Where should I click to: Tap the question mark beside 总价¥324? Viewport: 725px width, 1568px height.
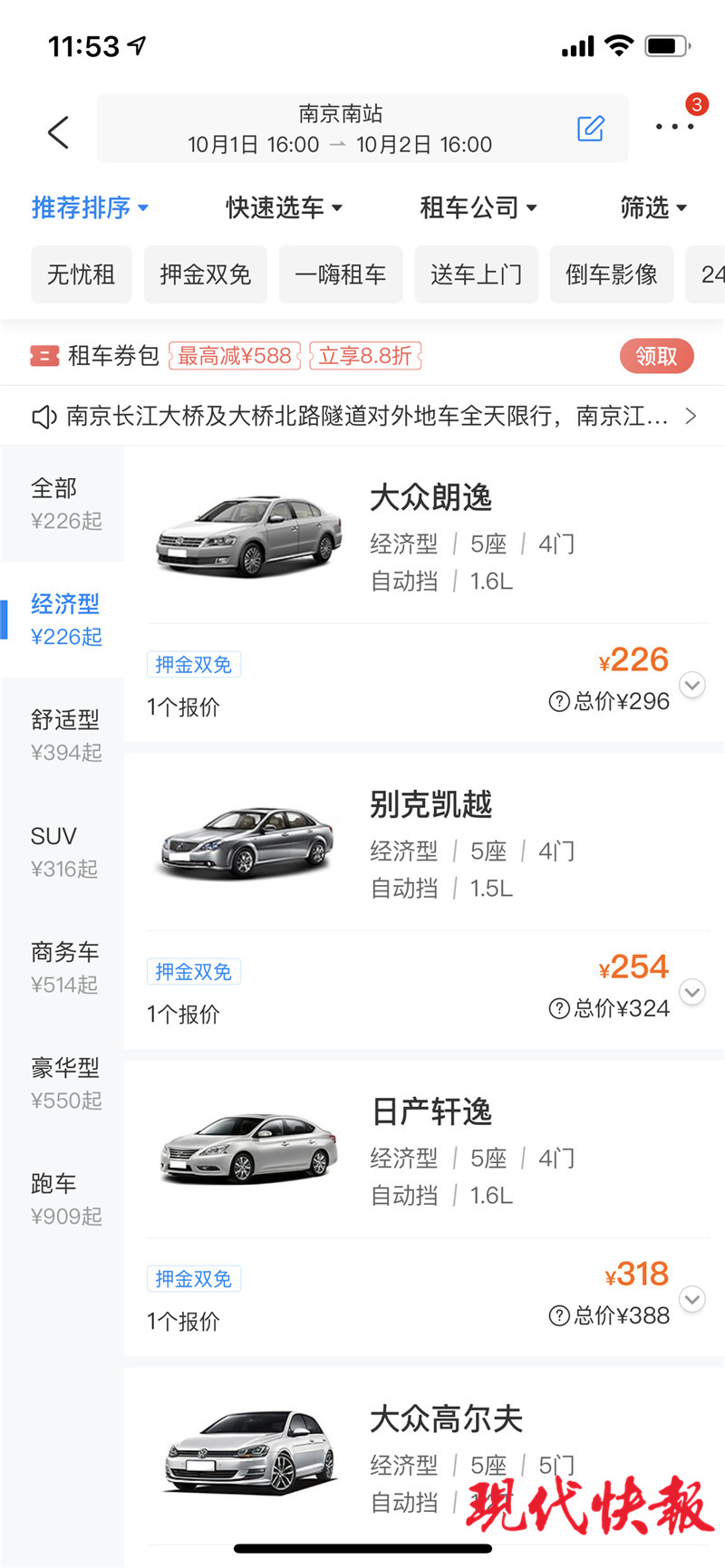(x=559, y=1008)
